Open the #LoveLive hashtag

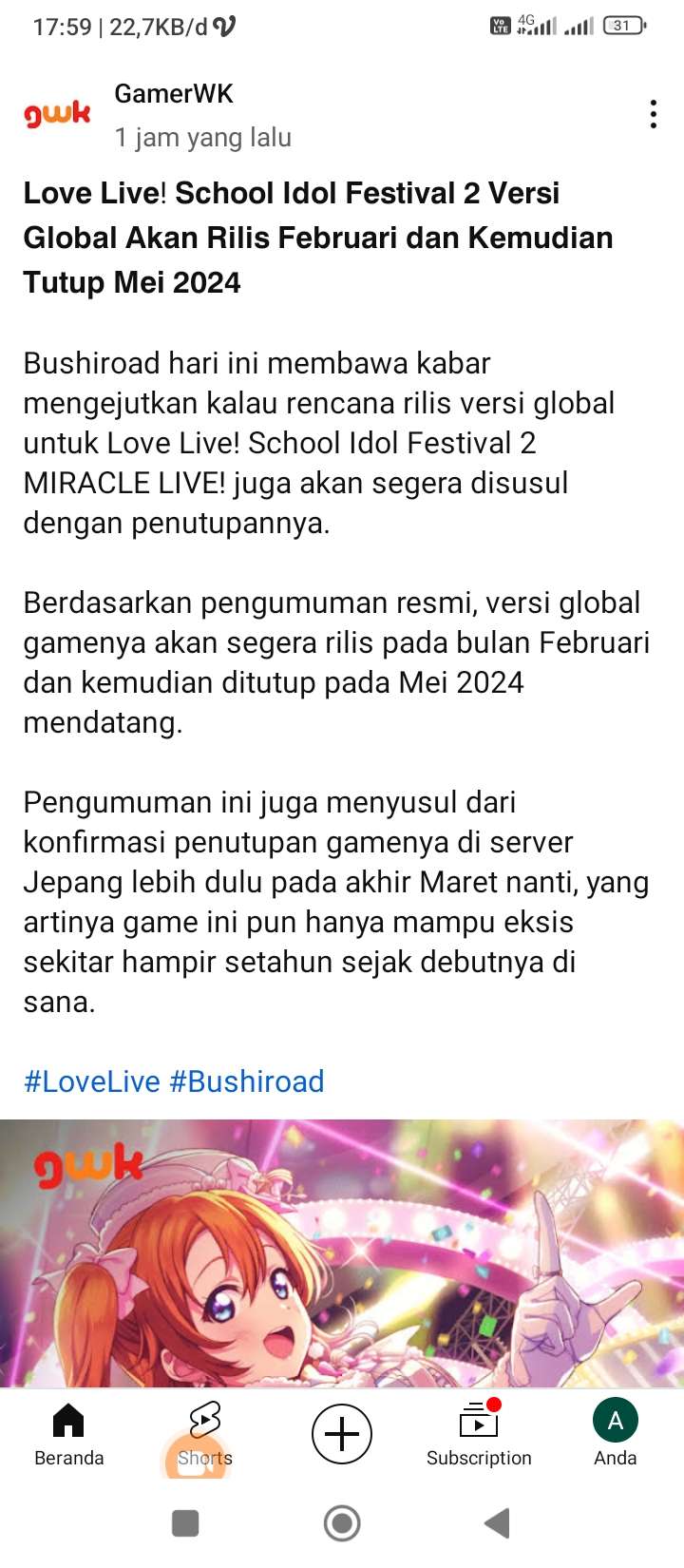(x=91, y=1081)
